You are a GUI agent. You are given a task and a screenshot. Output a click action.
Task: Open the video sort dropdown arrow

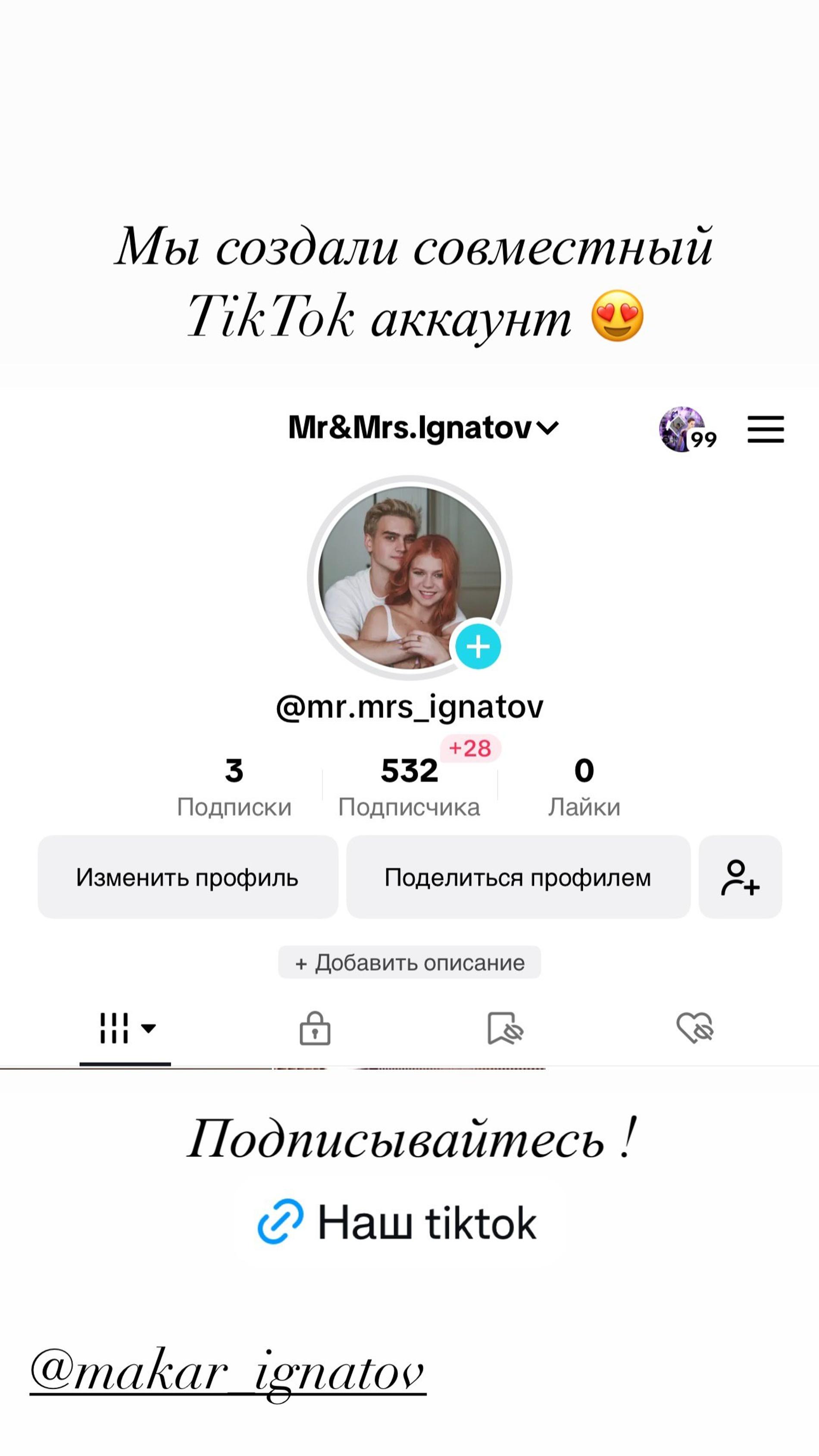(x=149, y=1029)
